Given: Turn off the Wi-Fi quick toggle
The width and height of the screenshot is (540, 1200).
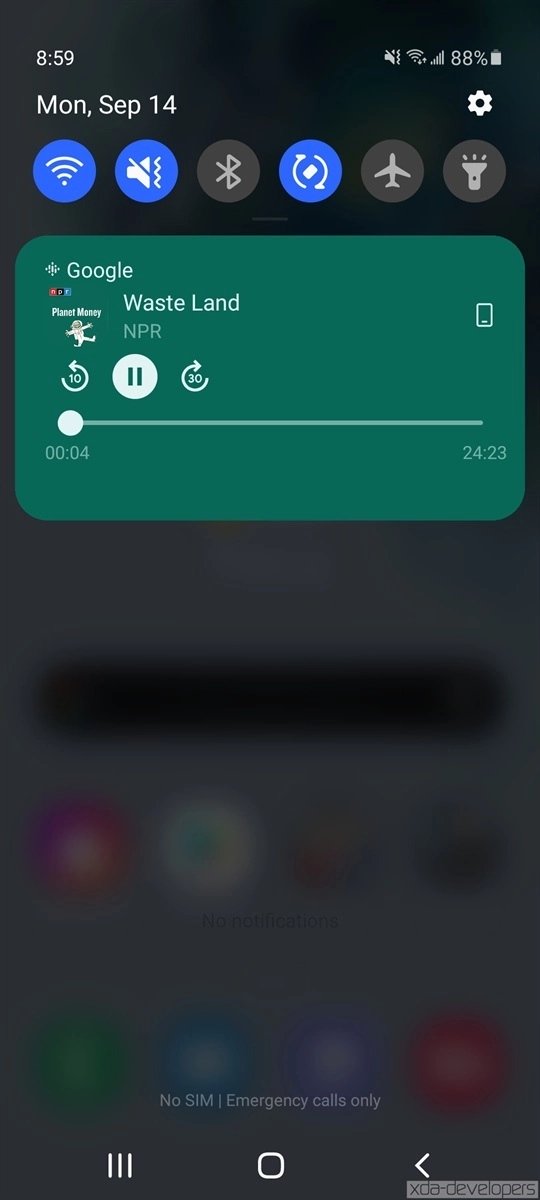Looking at the screenshot, I should click(x=65, y=172).
